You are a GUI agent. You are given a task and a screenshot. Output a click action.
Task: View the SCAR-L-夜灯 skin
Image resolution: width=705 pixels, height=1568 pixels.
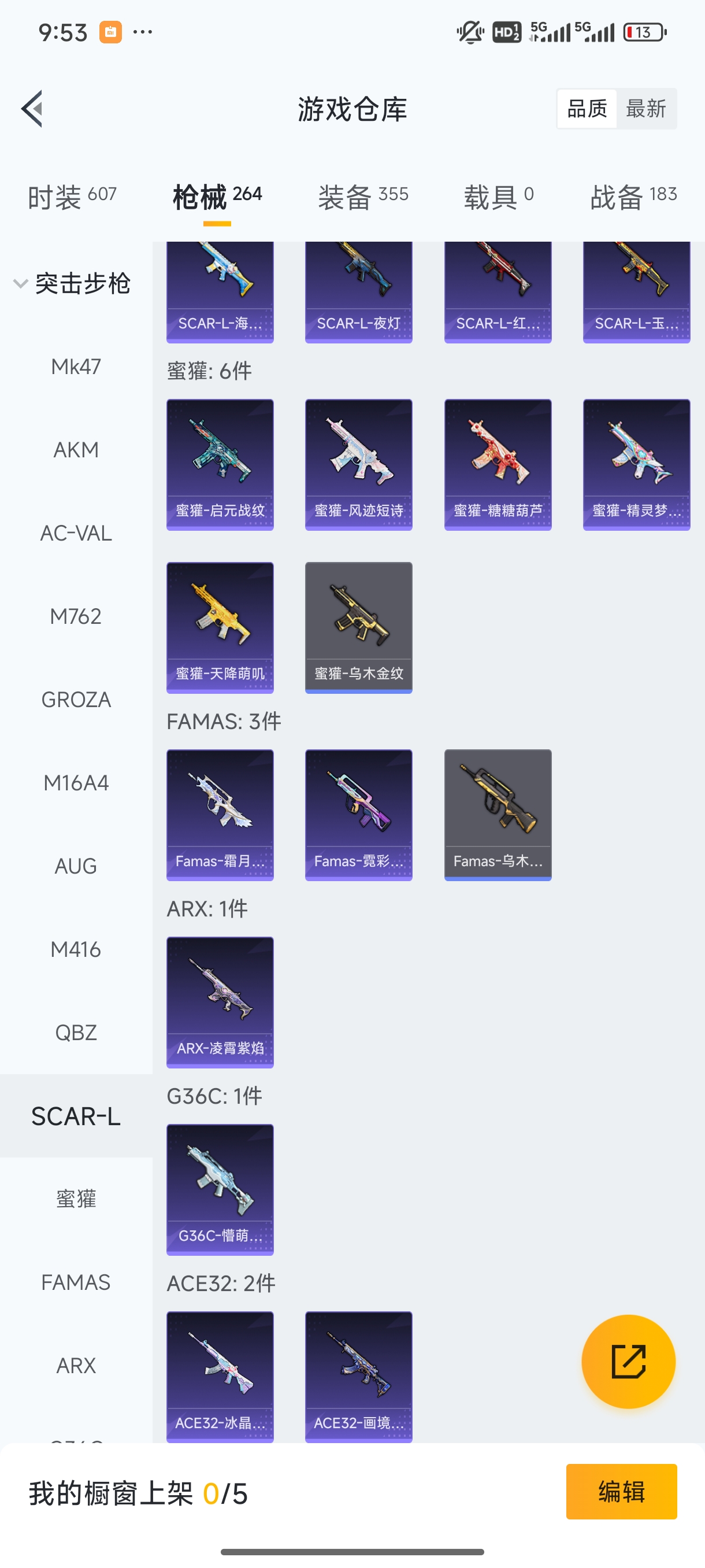[x=358, y=292]
